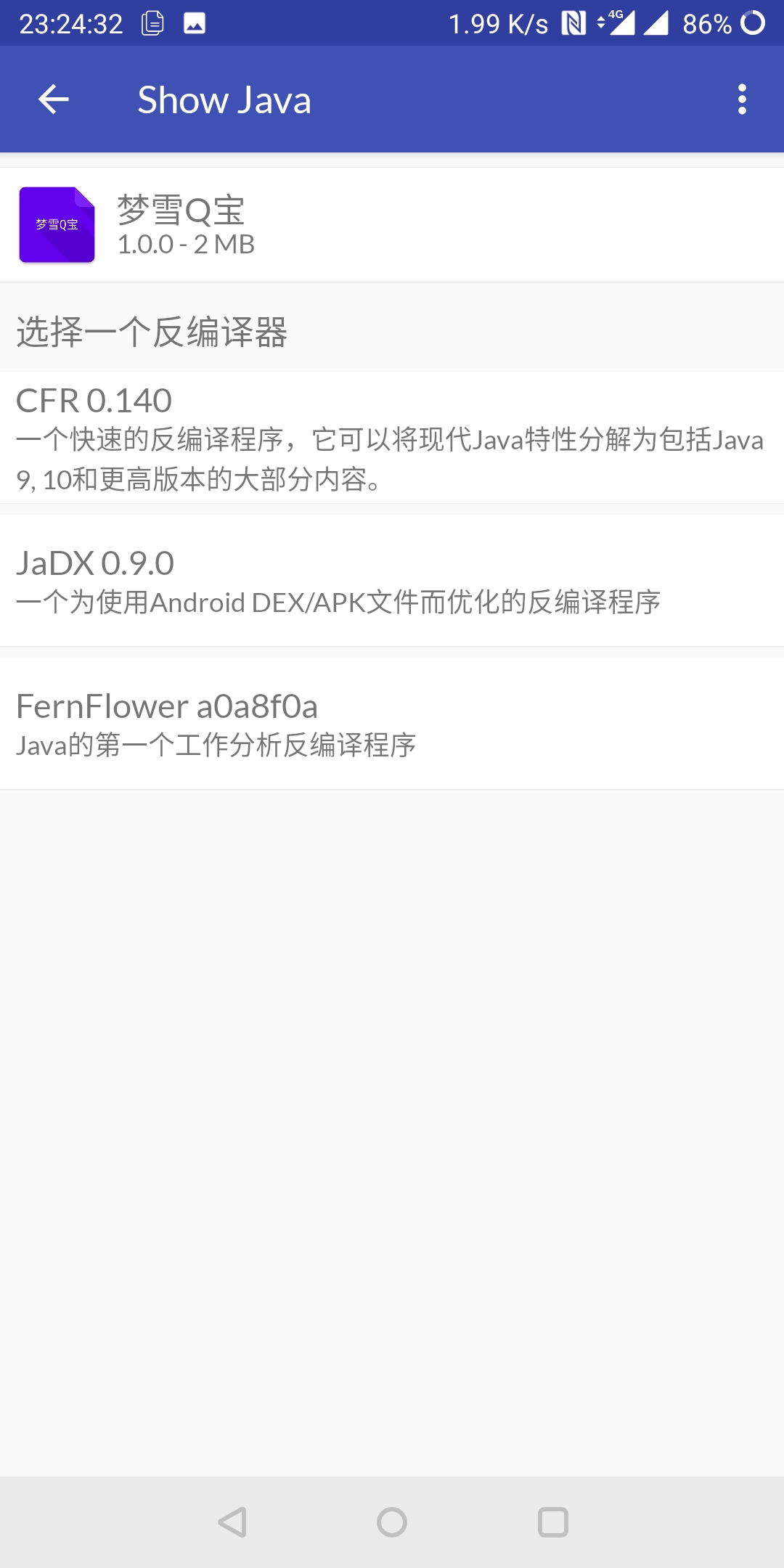This screenshot has width=784, height=1568.
Task: Go back using the toolbar arrow
Action: [54, 99]
